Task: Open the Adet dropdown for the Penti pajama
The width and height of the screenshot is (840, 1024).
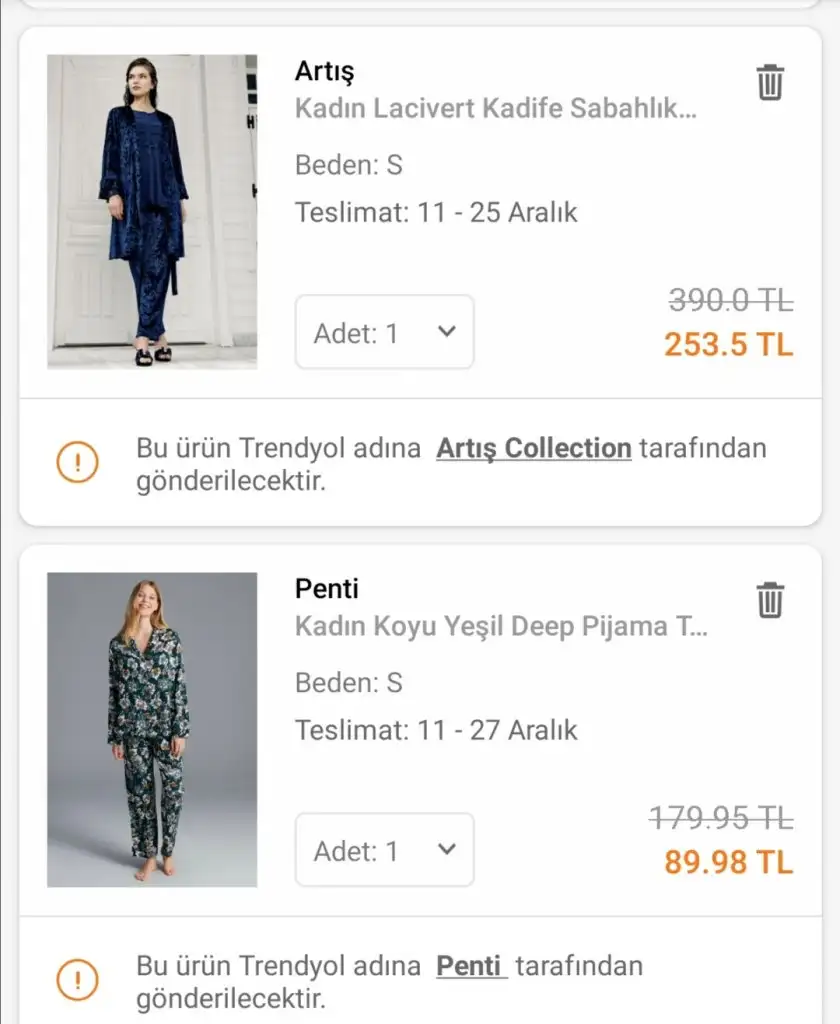Action: 383,850
